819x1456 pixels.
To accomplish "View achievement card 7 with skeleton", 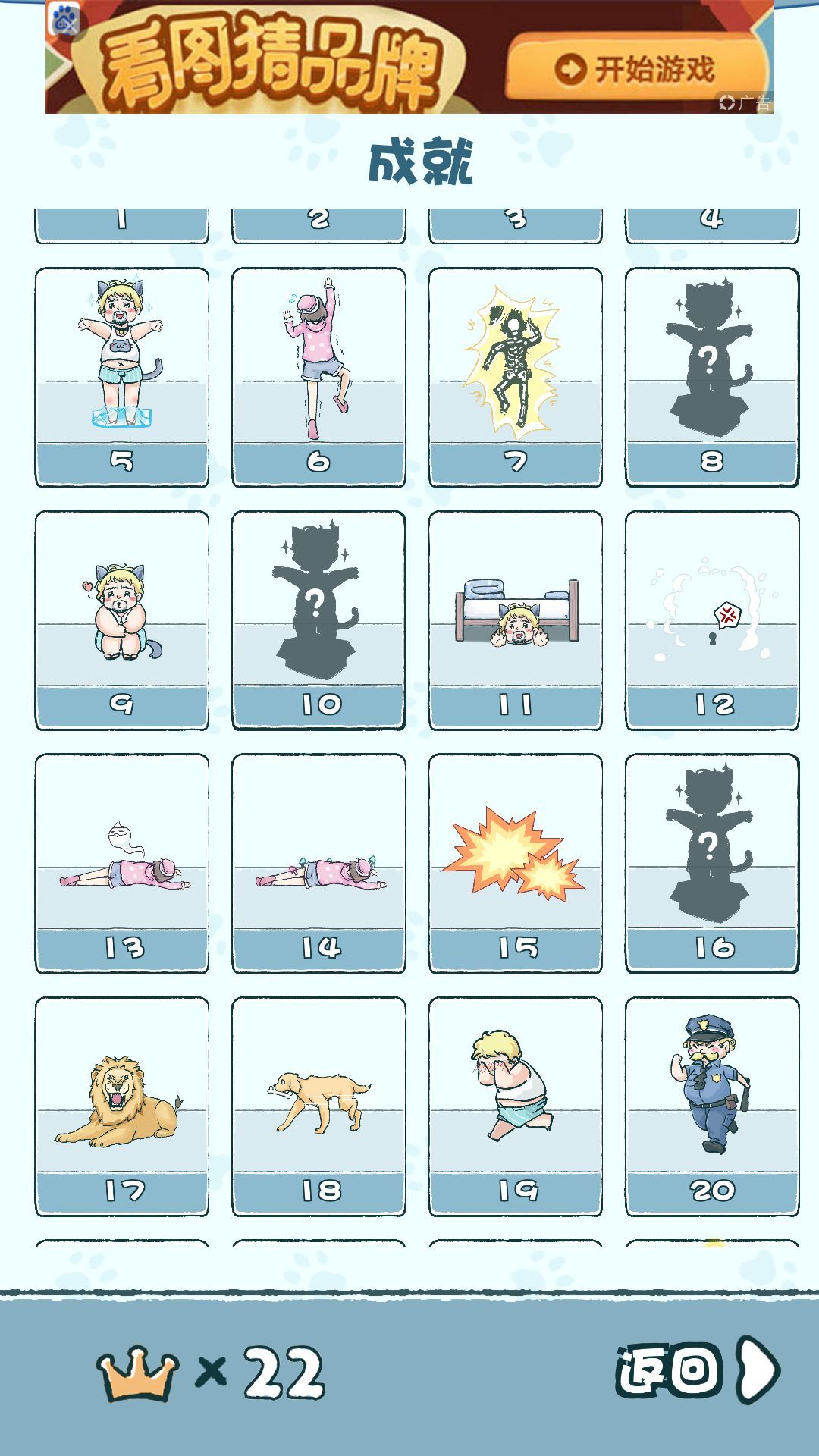I will pos(516,377).
